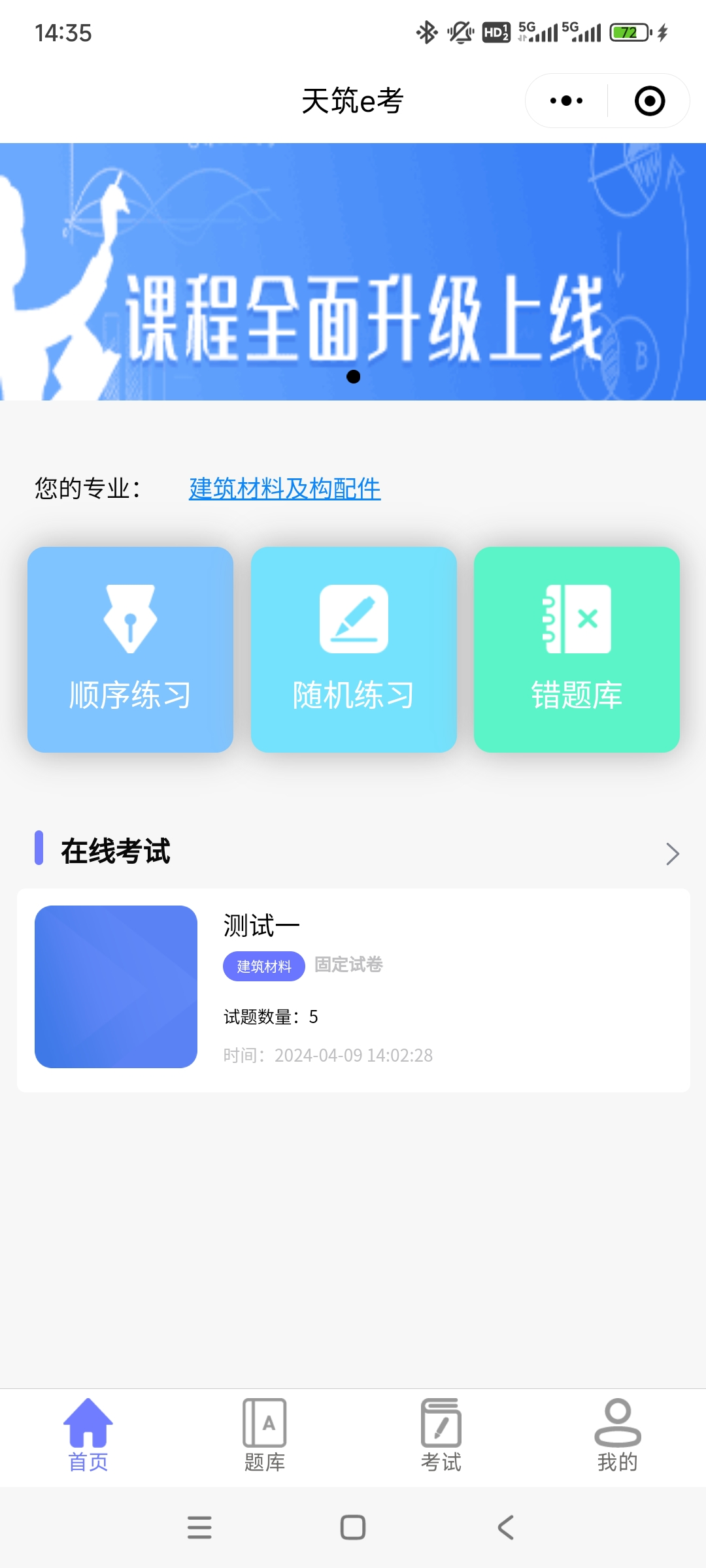The image size is (706, 1568).
Task: Open the 错题库 wrong questions bank
Action: point(577,649)
